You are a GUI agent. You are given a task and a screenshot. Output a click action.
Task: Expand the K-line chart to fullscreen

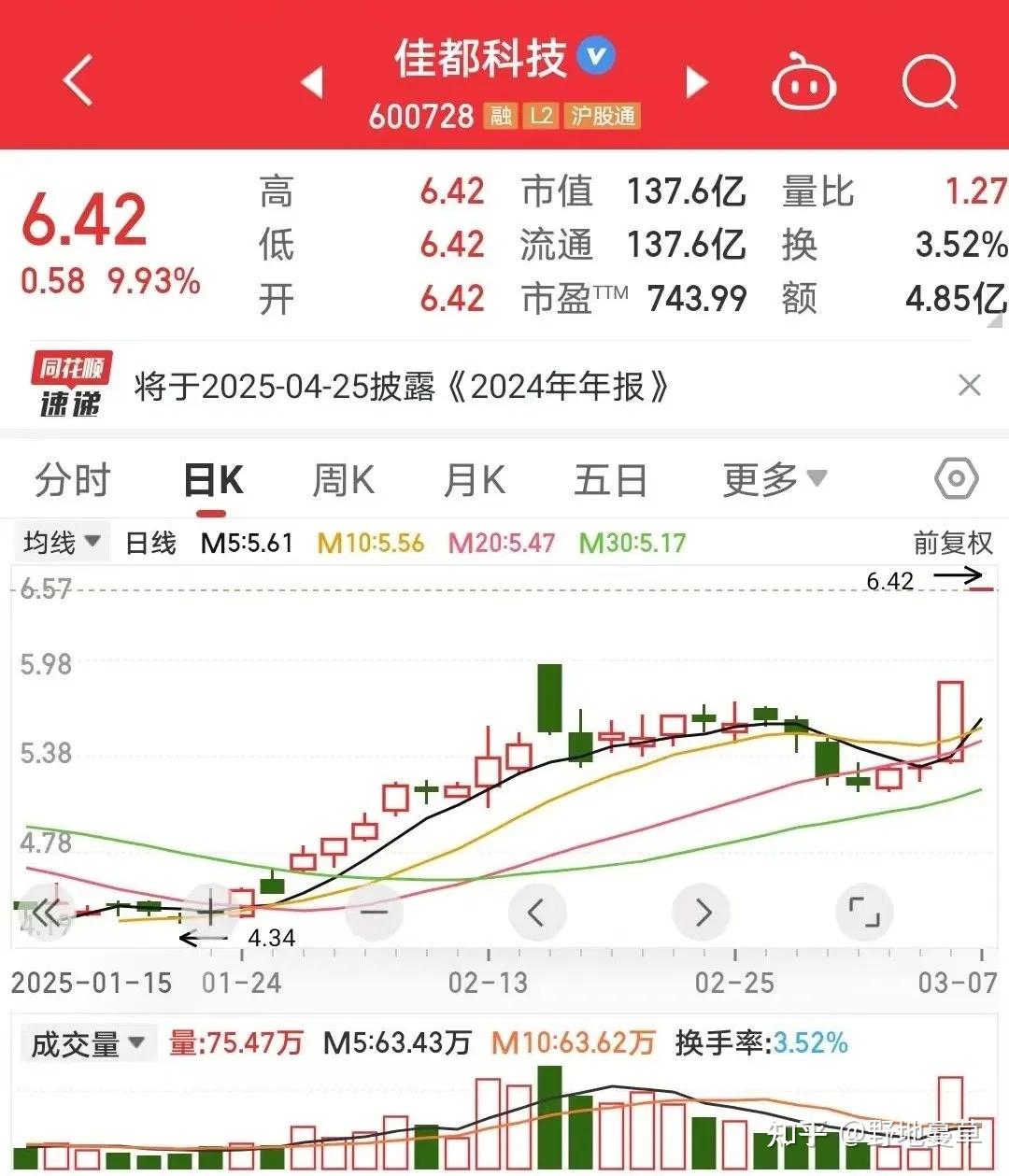[865, 912]
